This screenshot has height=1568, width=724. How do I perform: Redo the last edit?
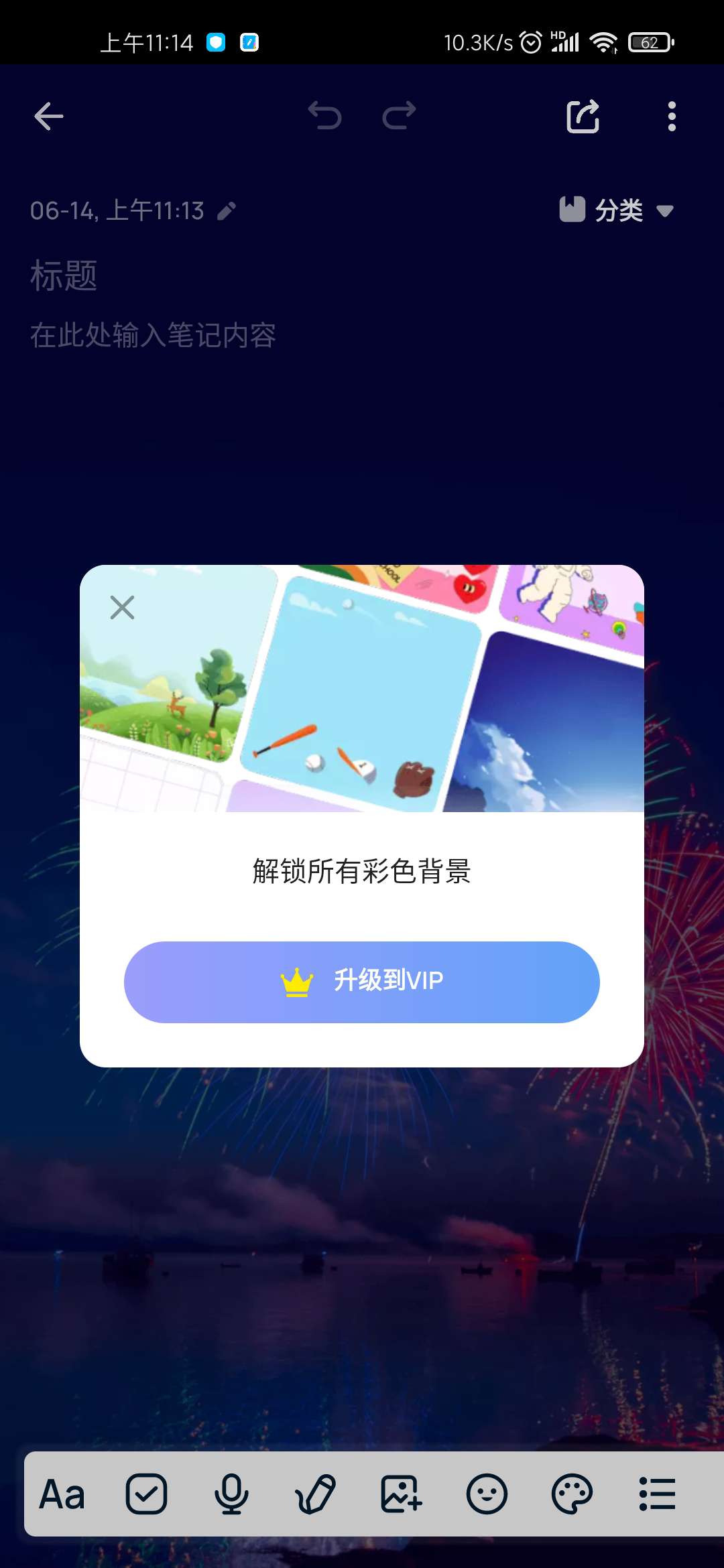(x=400, y=116)
